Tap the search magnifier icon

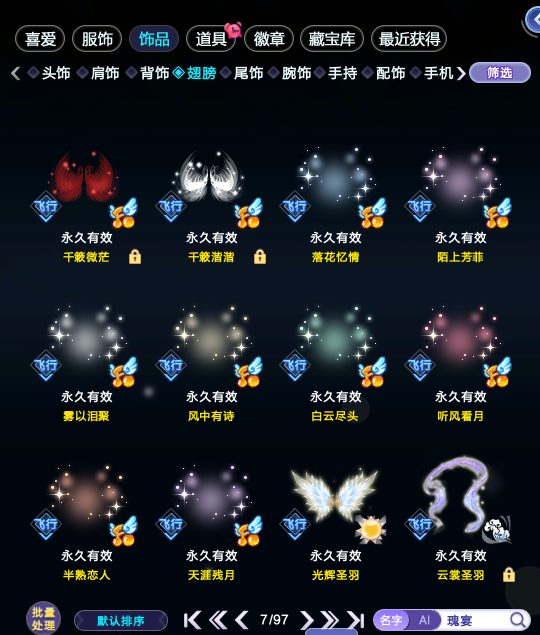click(517, 620)
